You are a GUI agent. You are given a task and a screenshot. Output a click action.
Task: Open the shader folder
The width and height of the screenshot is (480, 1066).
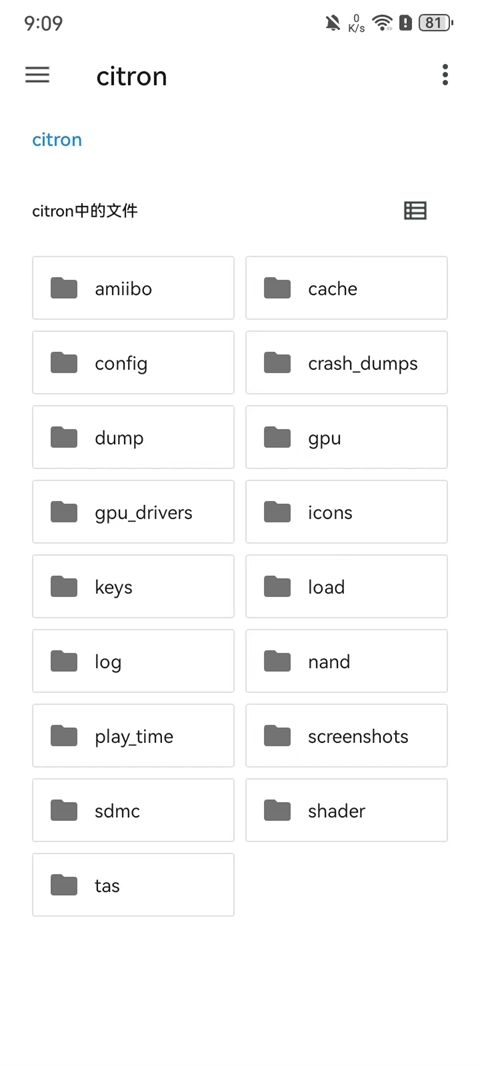click(x=346, y=810)
